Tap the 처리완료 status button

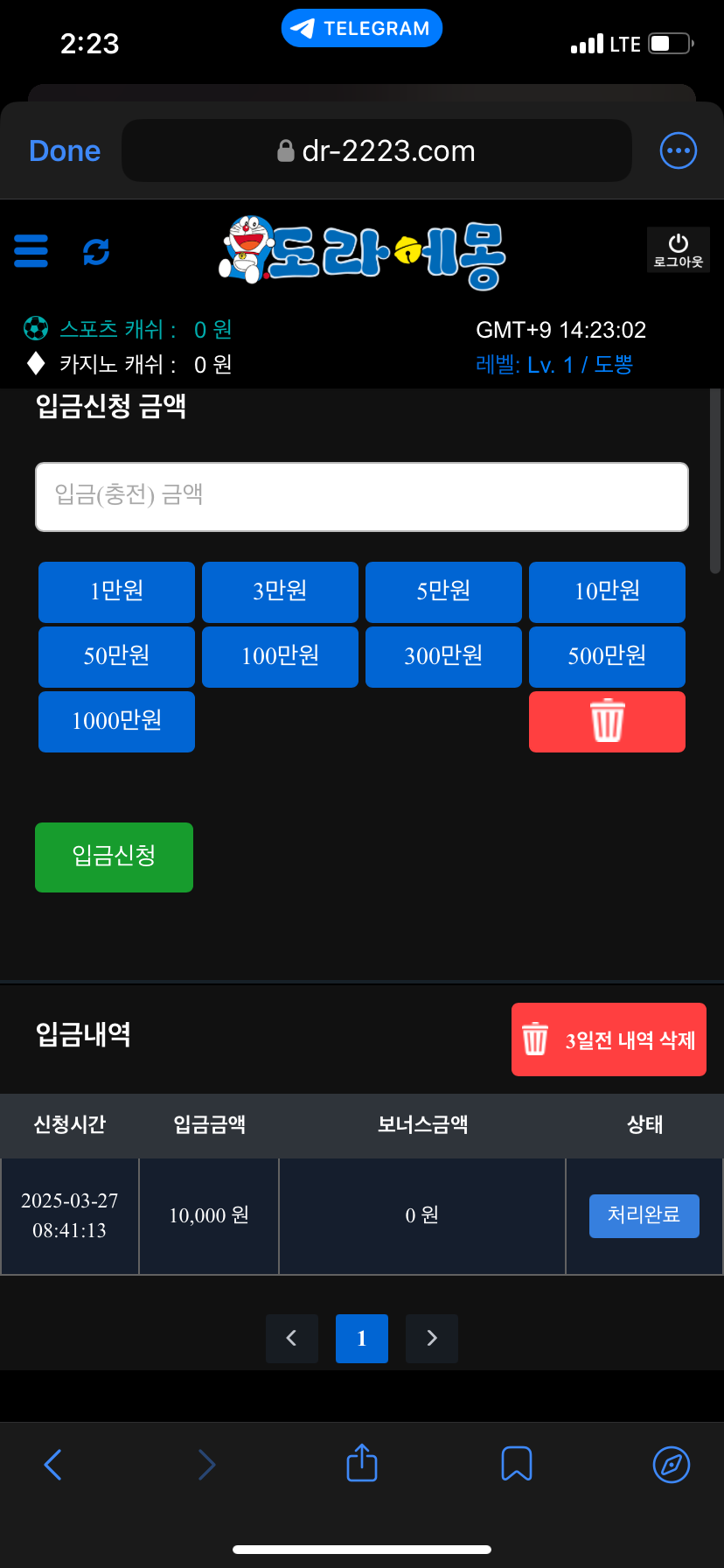coord(644,1215)
